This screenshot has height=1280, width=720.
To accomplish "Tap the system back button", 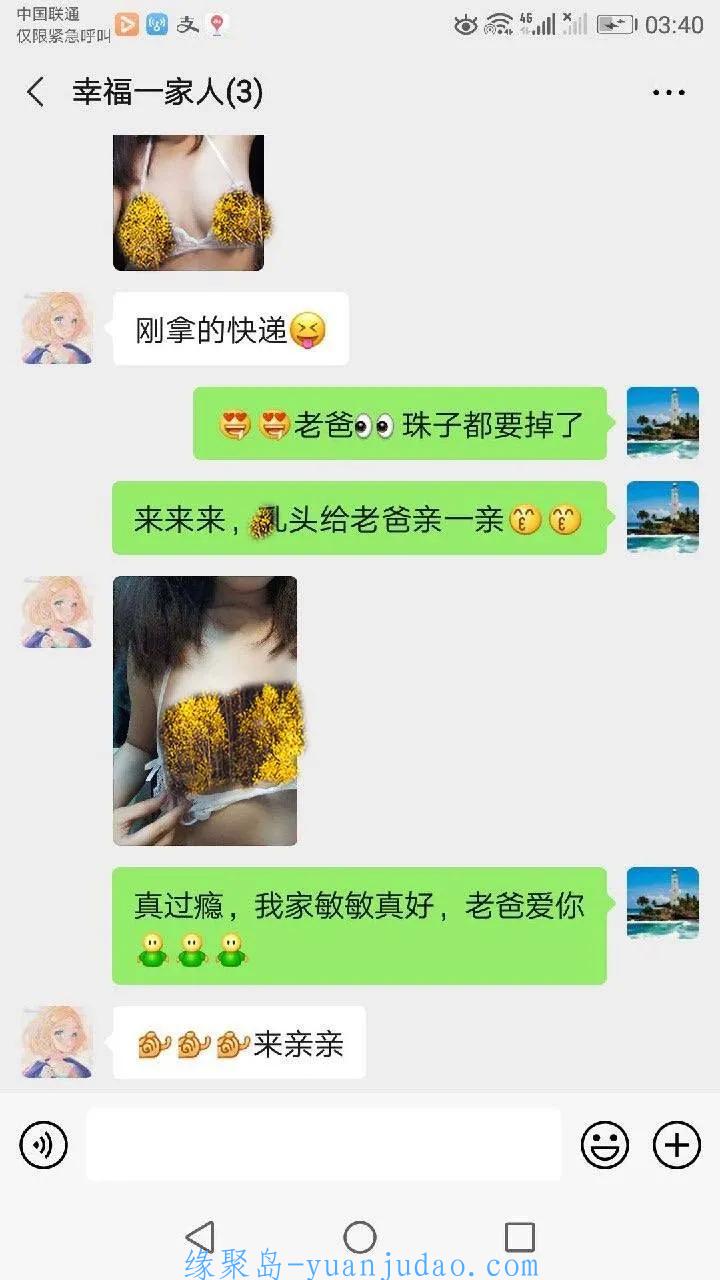I will (201, 1237).
